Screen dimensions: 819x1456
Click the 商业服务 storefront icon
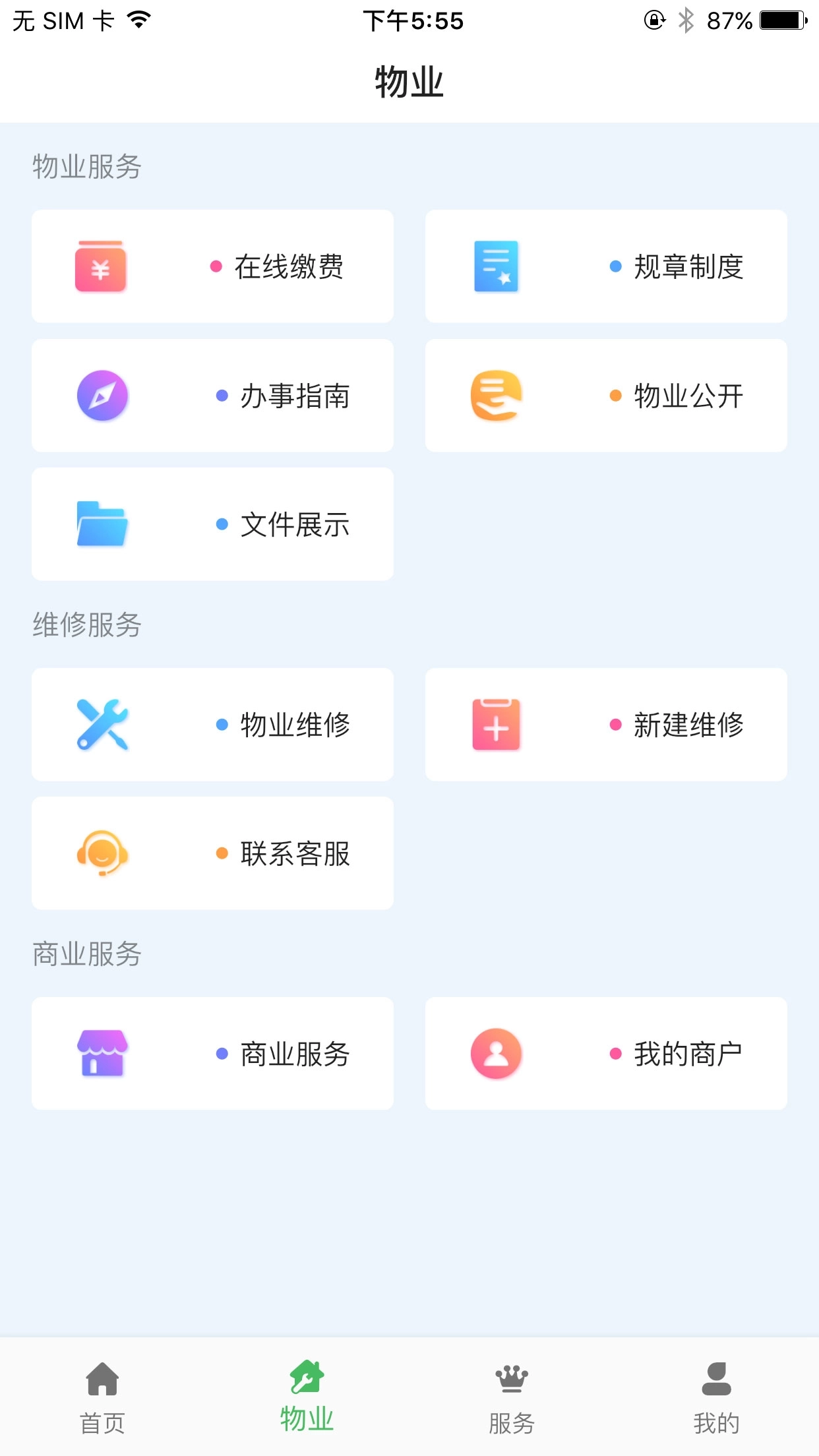tap(100, 1053)
